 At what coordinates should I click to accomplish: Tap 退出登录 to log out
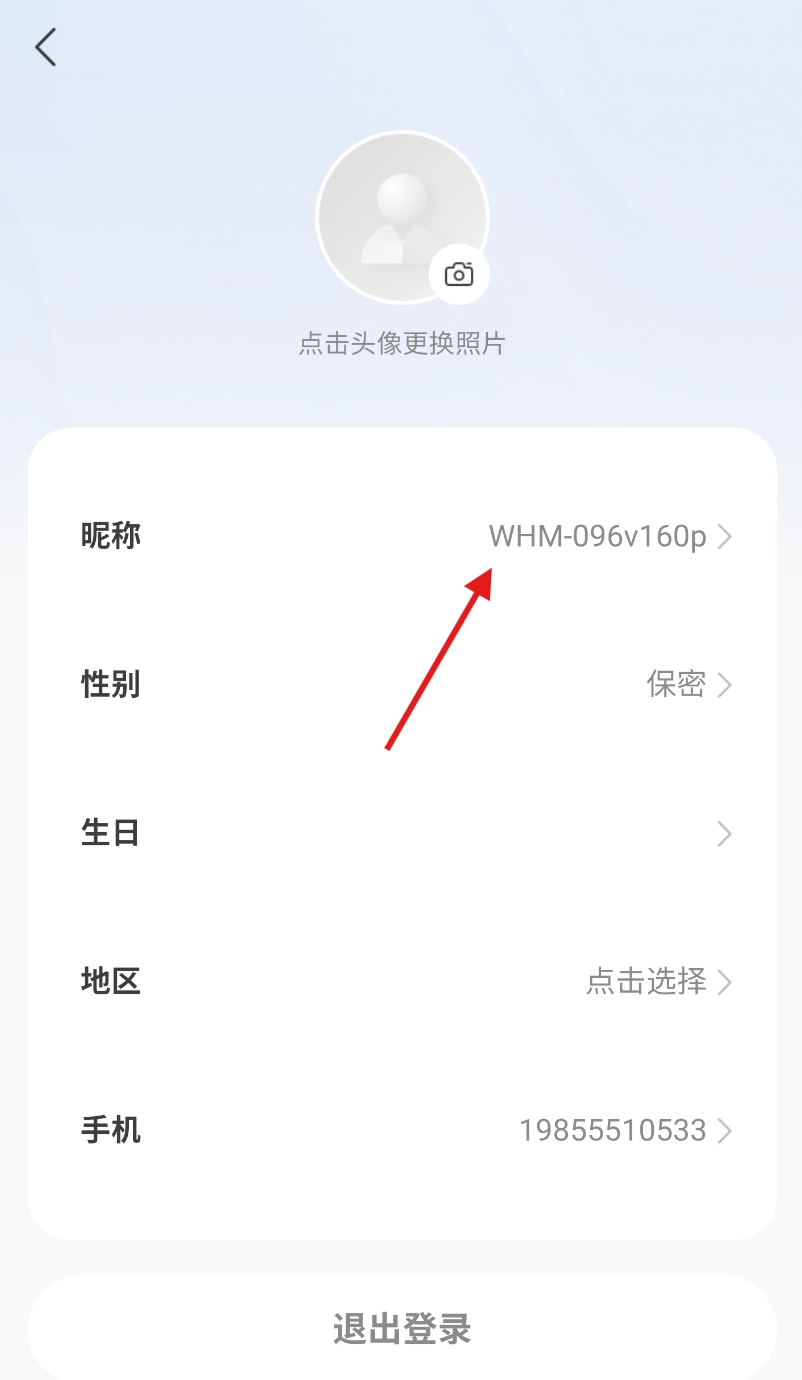pyautogui.click(x=402, y=1329)
